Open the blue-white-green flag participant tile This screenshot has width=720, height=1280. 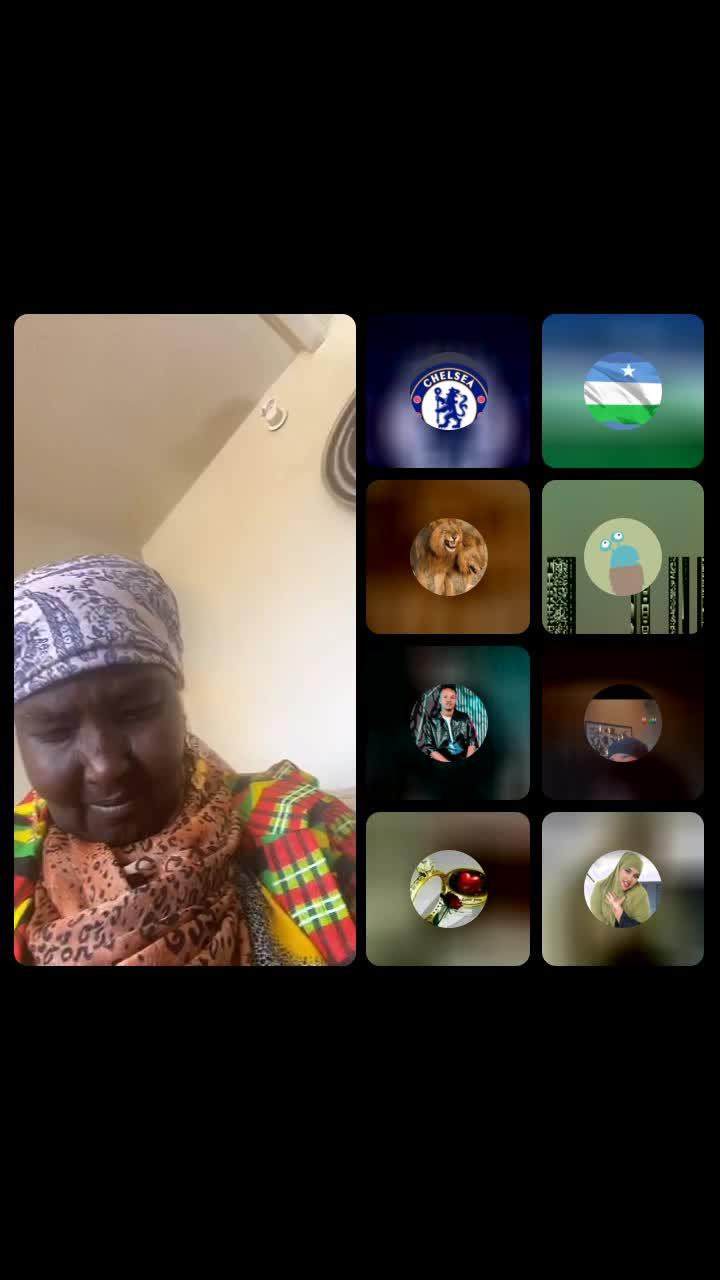(x=623, y=391)
